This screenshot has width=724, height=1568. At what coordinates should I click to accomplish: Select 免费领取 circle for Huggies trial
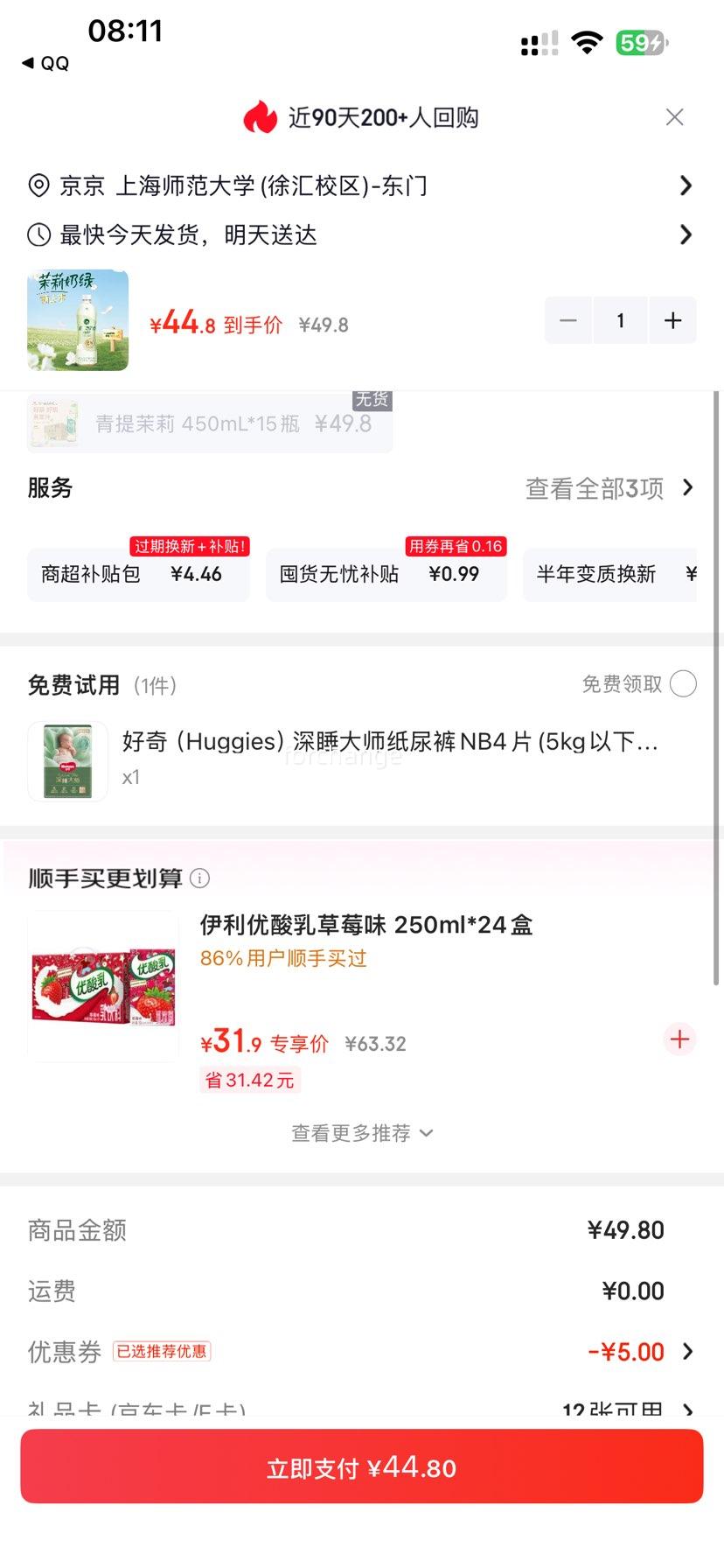tap(682, 683)
